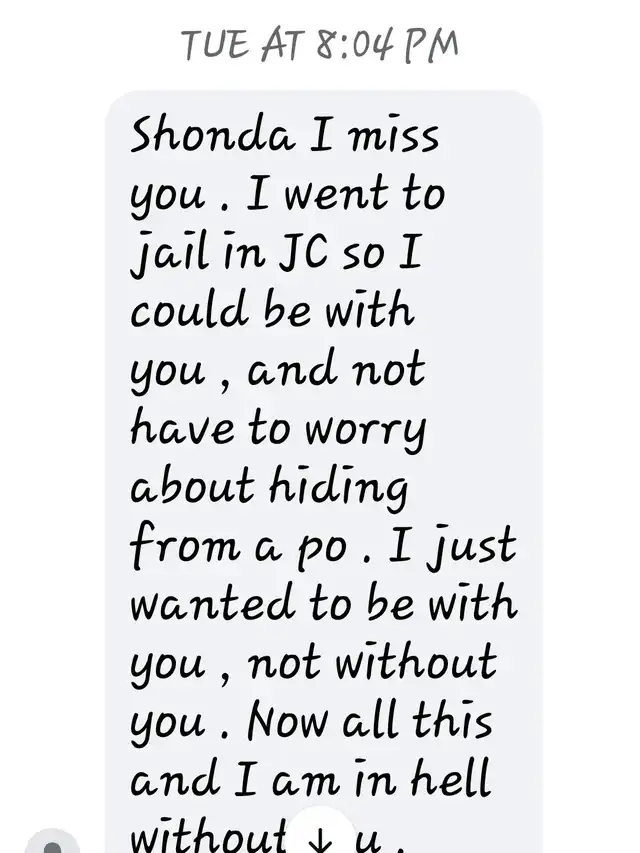This screenshot has height=853, width=640.
Task: Open the sender's profile avatar
Action: pyautogui.click(x=51, y=842)
